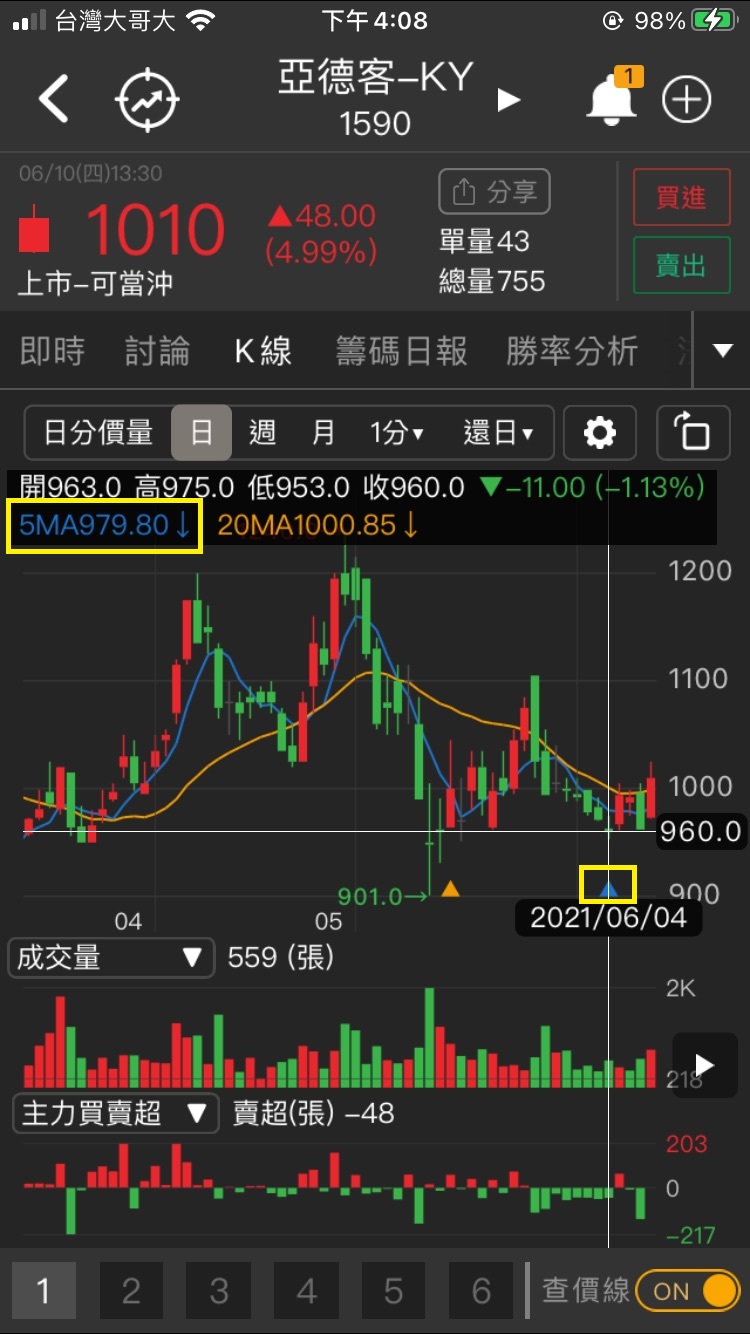Tap the 買進 buy button
750x1334 pixels.
(681, 197)
